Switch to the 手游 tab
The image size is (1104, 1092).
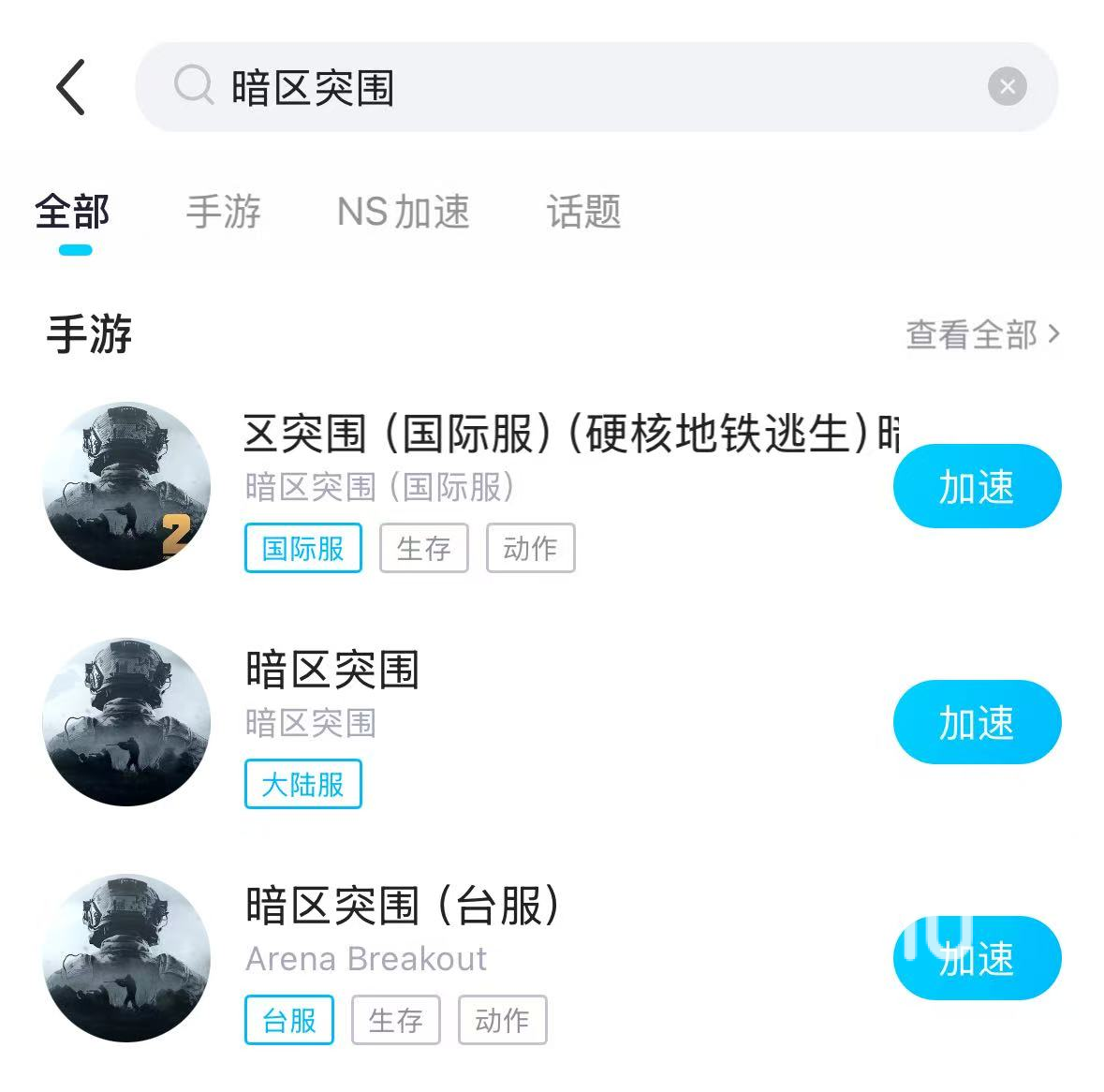point(224,212)
